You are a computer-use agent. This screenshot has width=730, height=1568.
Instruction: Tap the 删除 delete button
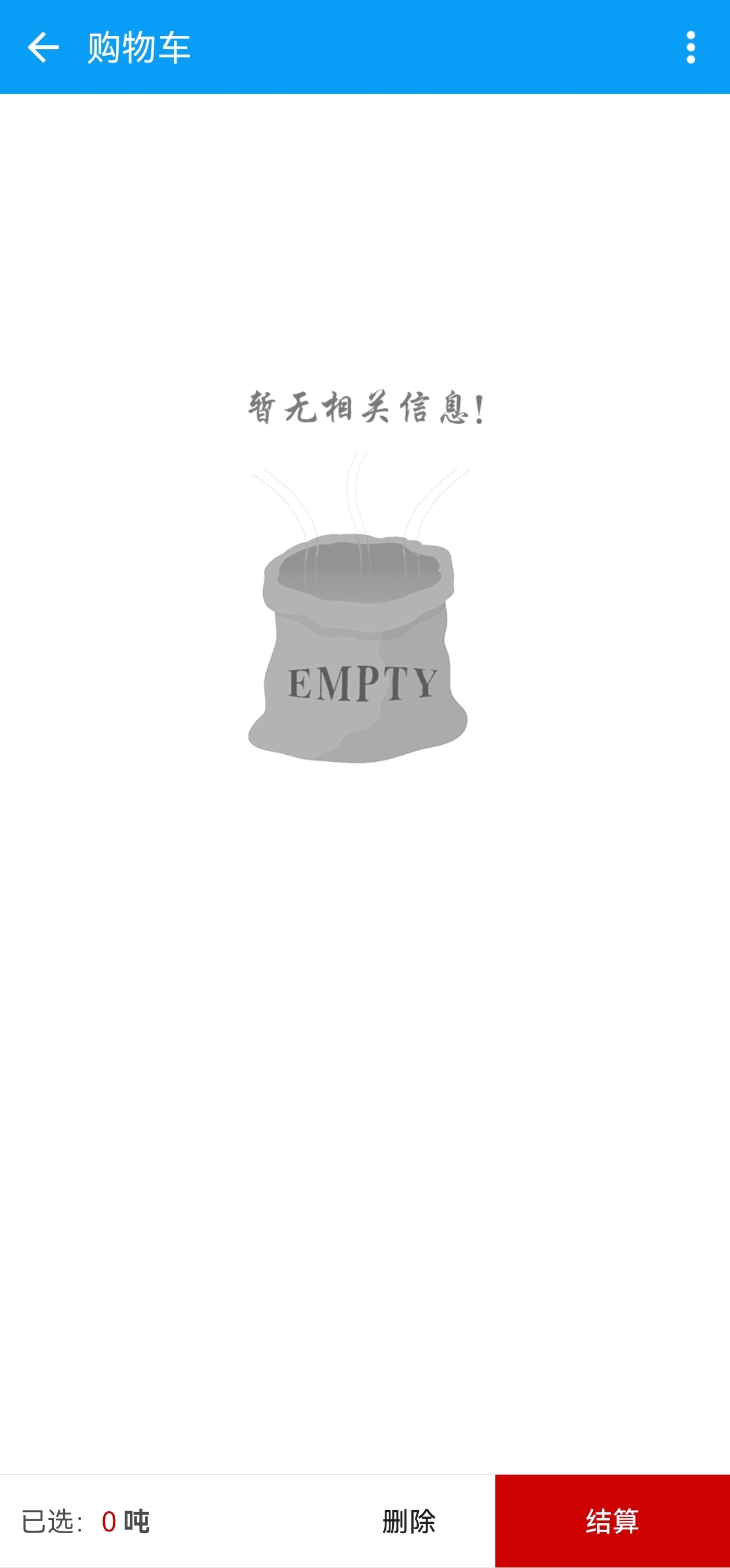click(409, 1521)
